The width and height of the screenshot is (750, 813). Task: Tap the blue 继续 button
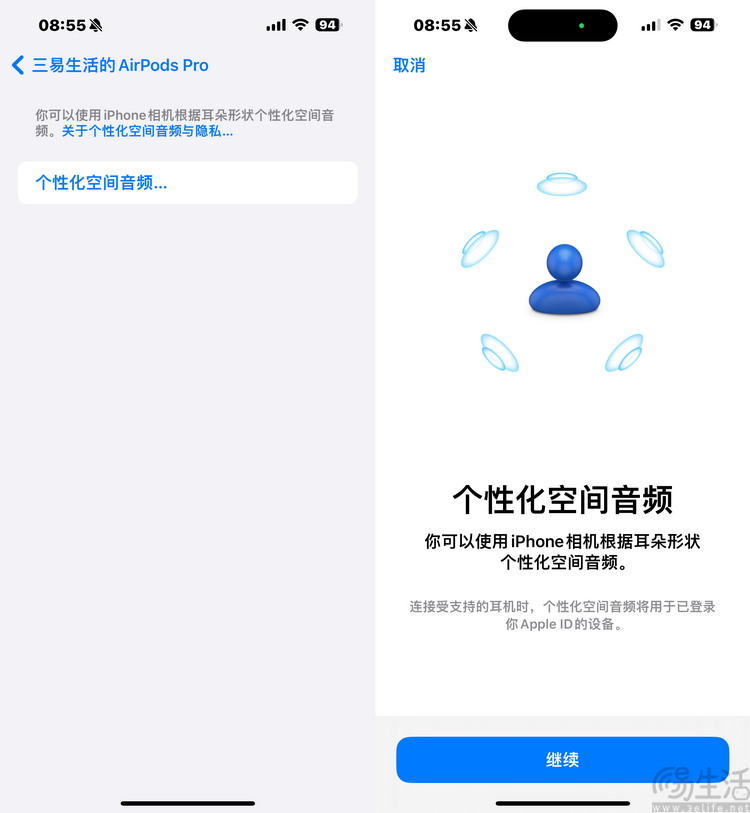562,760
